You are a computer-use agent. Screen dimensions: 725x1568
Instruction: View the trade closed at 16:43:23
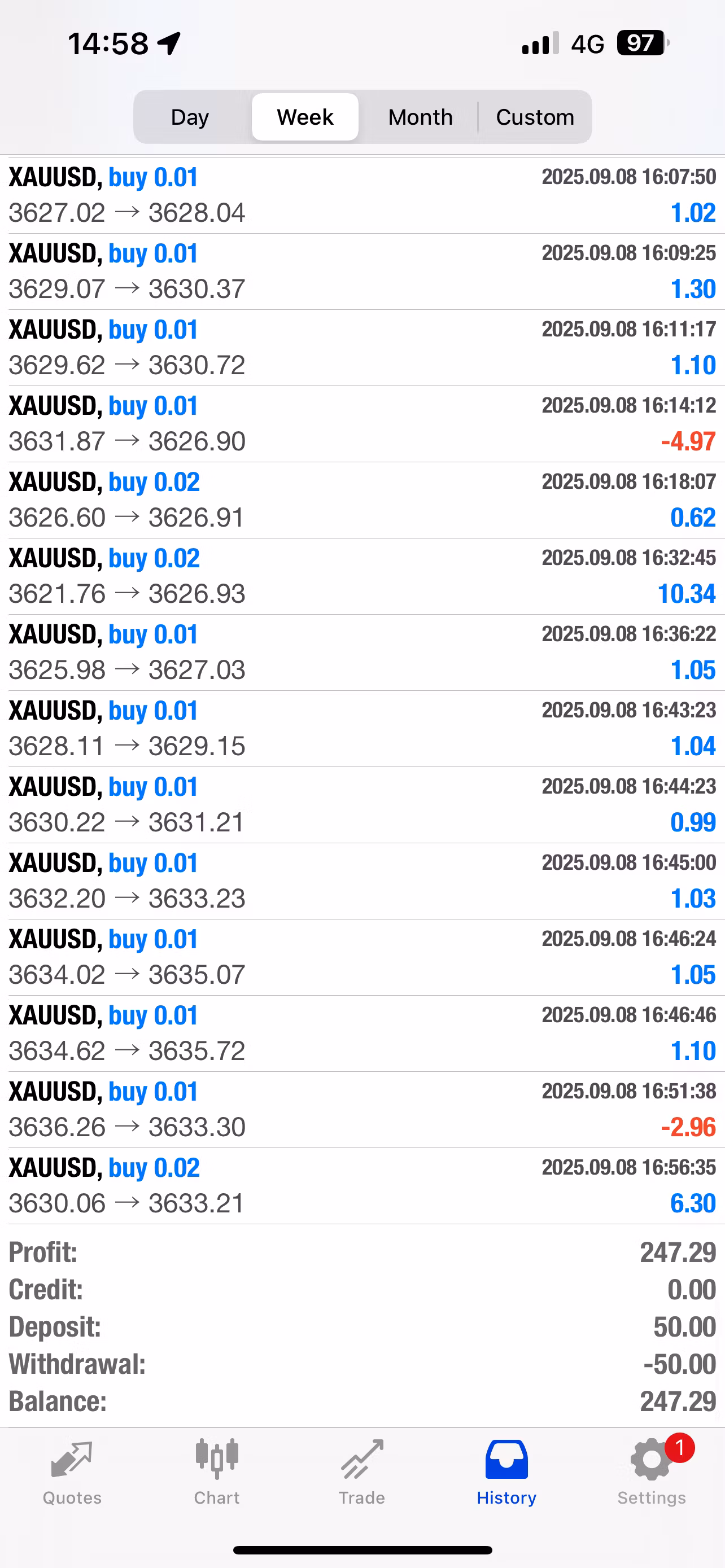(x=362, y=729)
